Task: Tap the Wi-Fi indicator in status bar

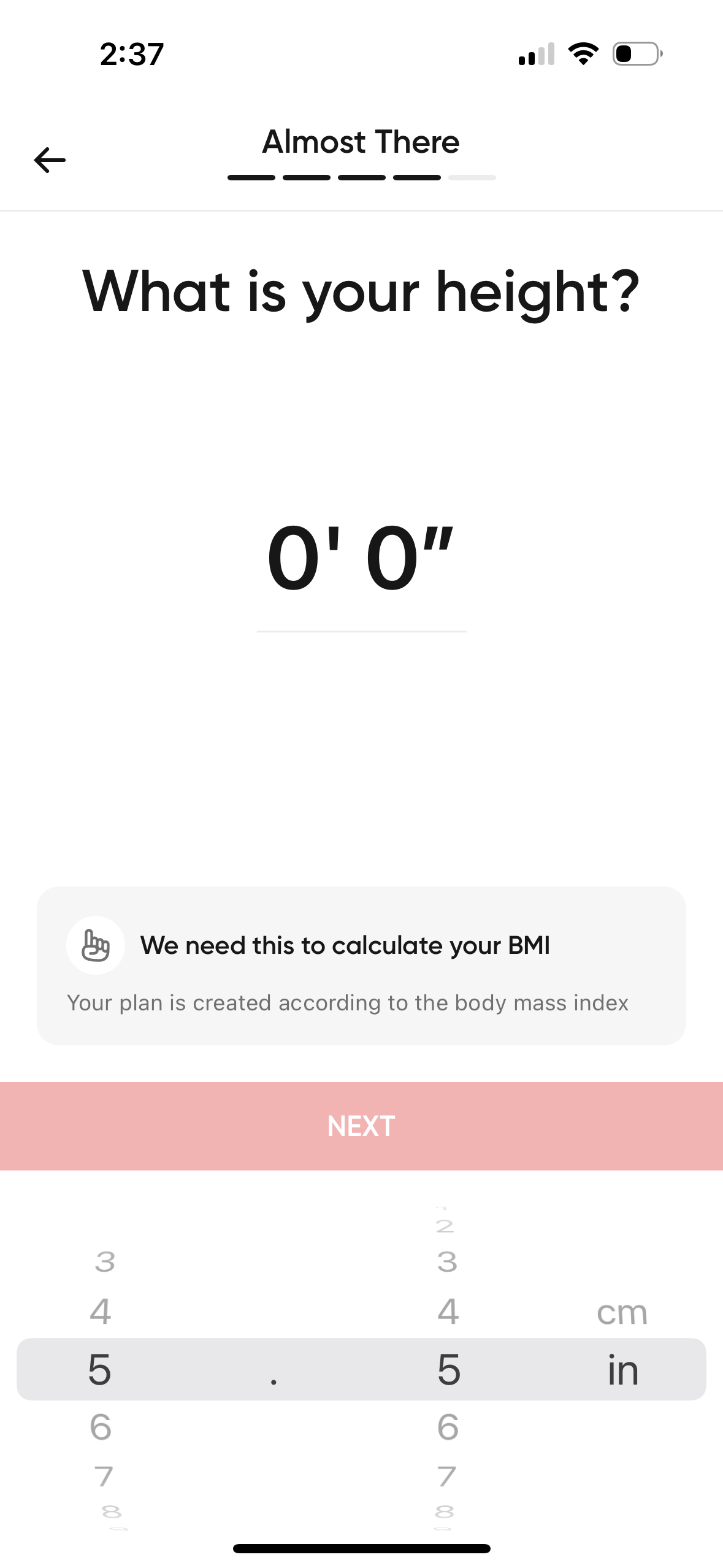Action: pyautogui.click(x=582, y=54)
